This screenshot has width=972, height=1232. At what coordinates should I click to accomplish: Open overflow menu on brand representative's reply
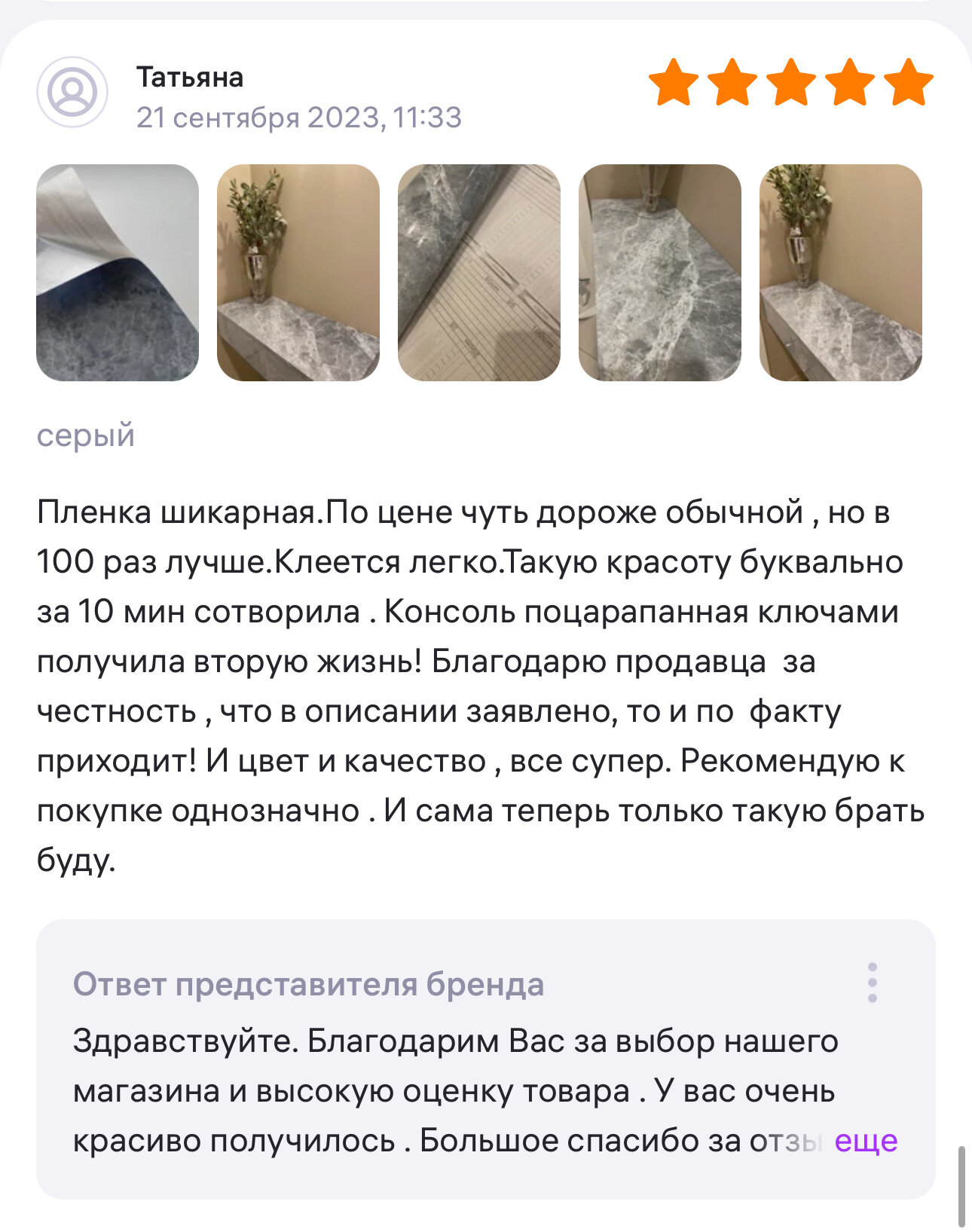[872, 983]
